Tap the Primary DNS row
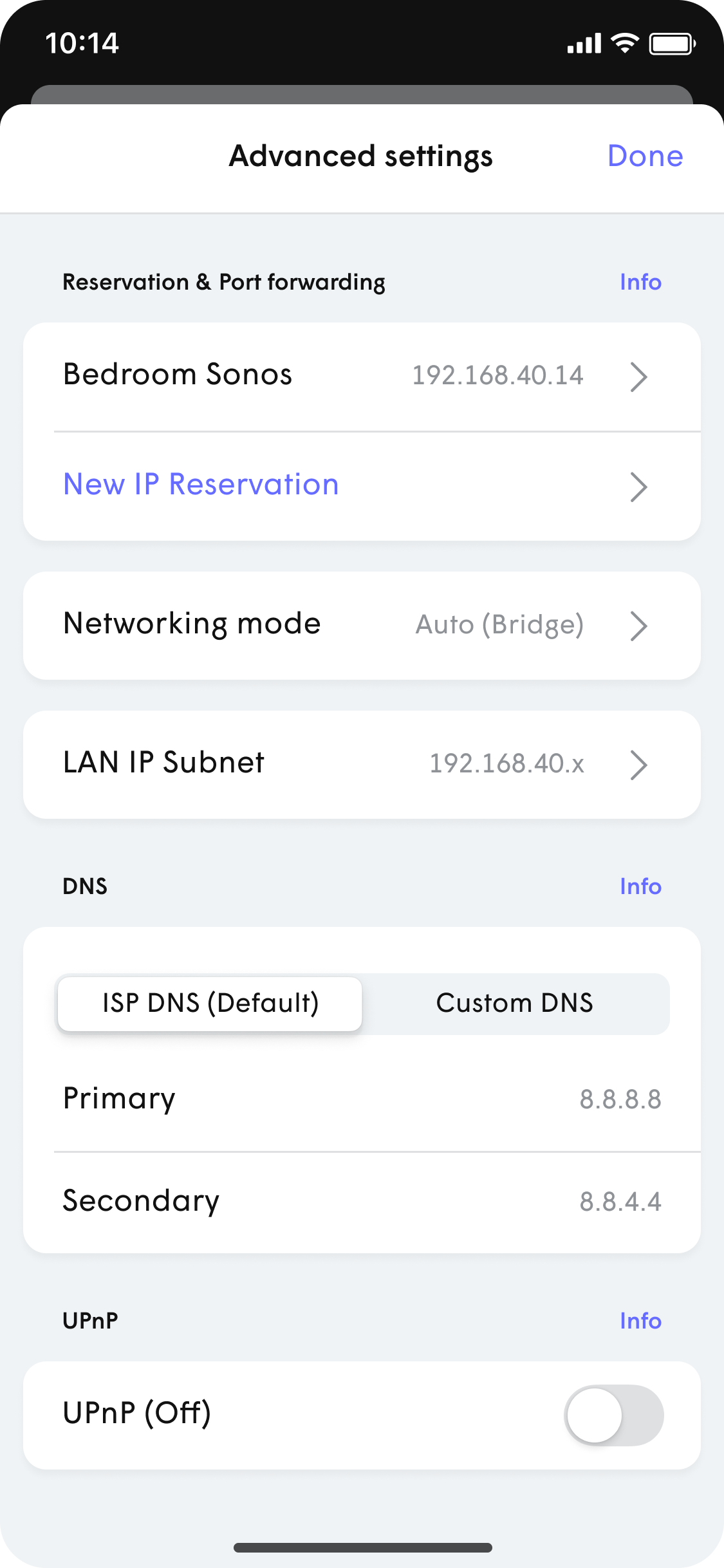This screenshot has height=1568, width=724. pos(362,1099)
